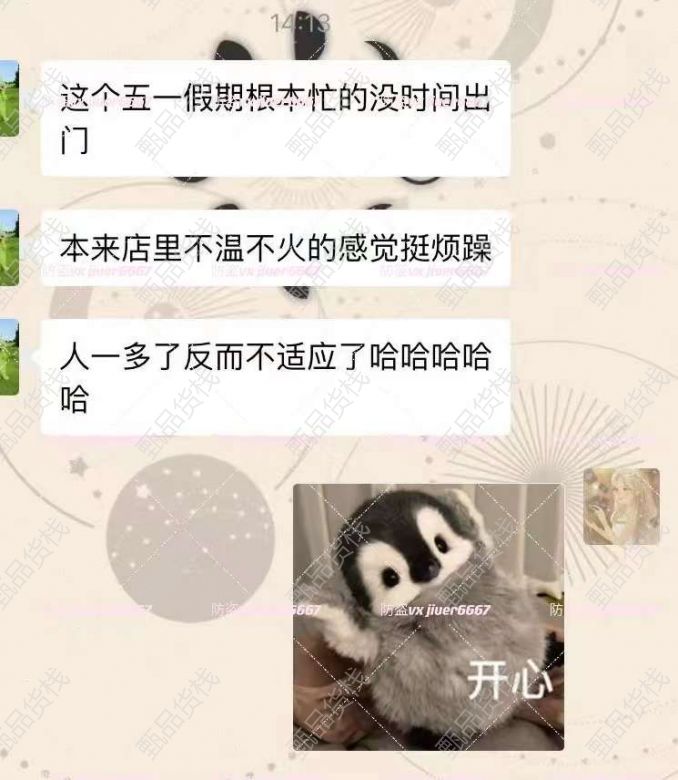Tap the avatar beside 本来店里不温不火 message
The height and width of the screenshot is (780, 678).
(x=9, y=247)
